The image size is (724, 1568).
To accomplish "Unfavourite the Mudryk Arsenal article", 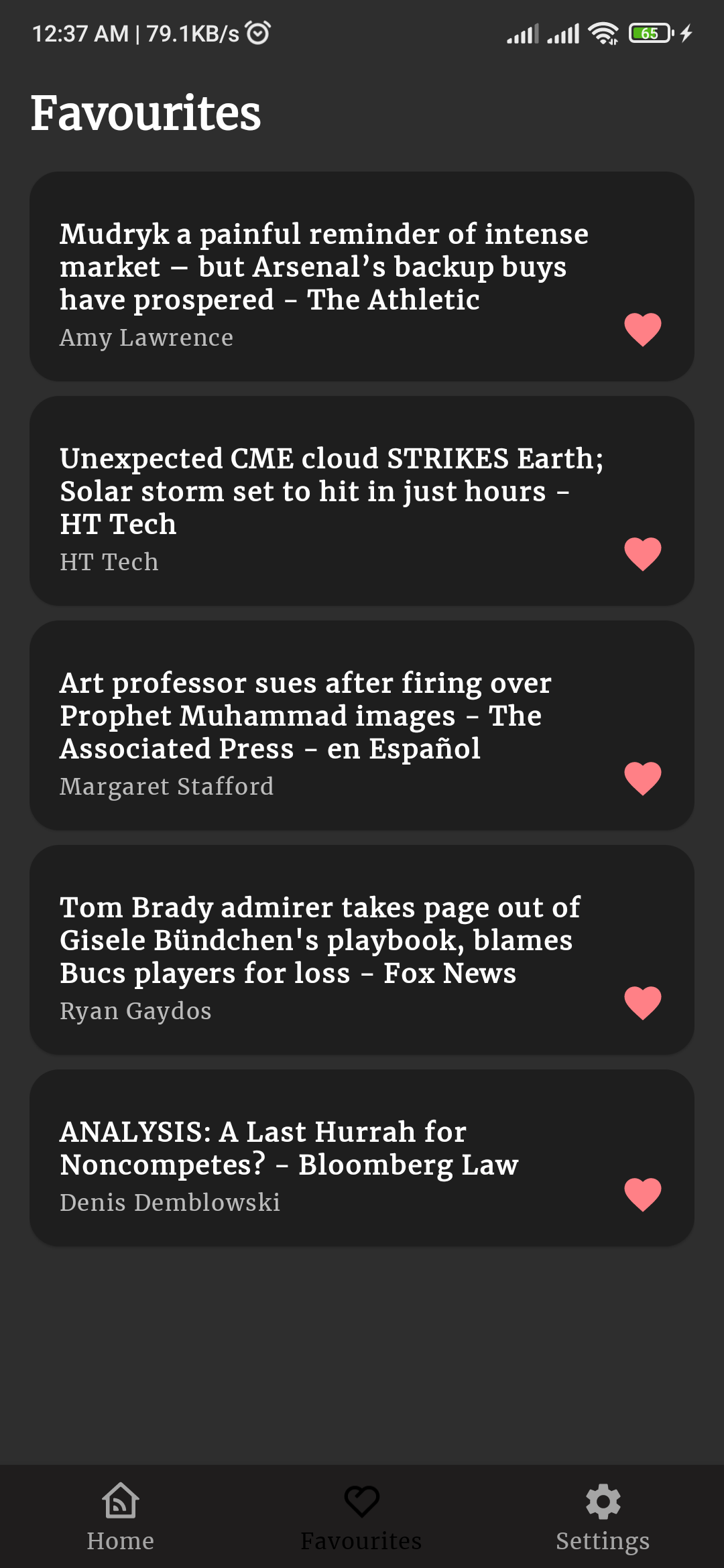I will pyautogui.click(x=642, y=329).
